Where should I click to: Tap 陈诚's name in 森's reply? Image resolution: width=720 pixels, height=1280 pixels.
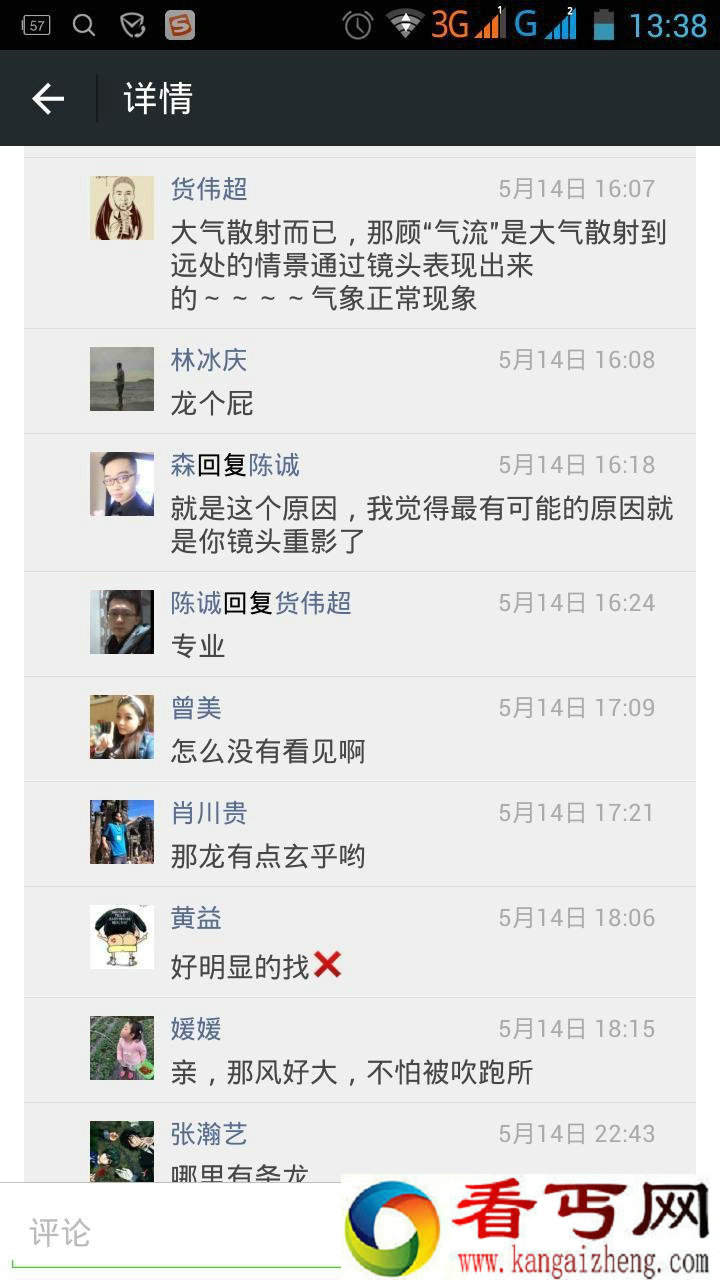273,465
